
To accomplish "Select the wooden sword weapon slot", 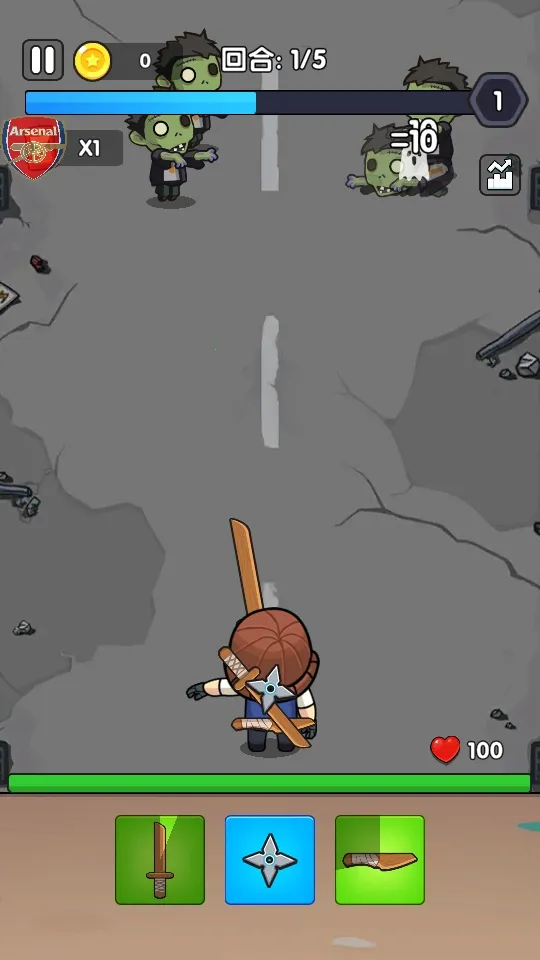I will coord(160,860).
